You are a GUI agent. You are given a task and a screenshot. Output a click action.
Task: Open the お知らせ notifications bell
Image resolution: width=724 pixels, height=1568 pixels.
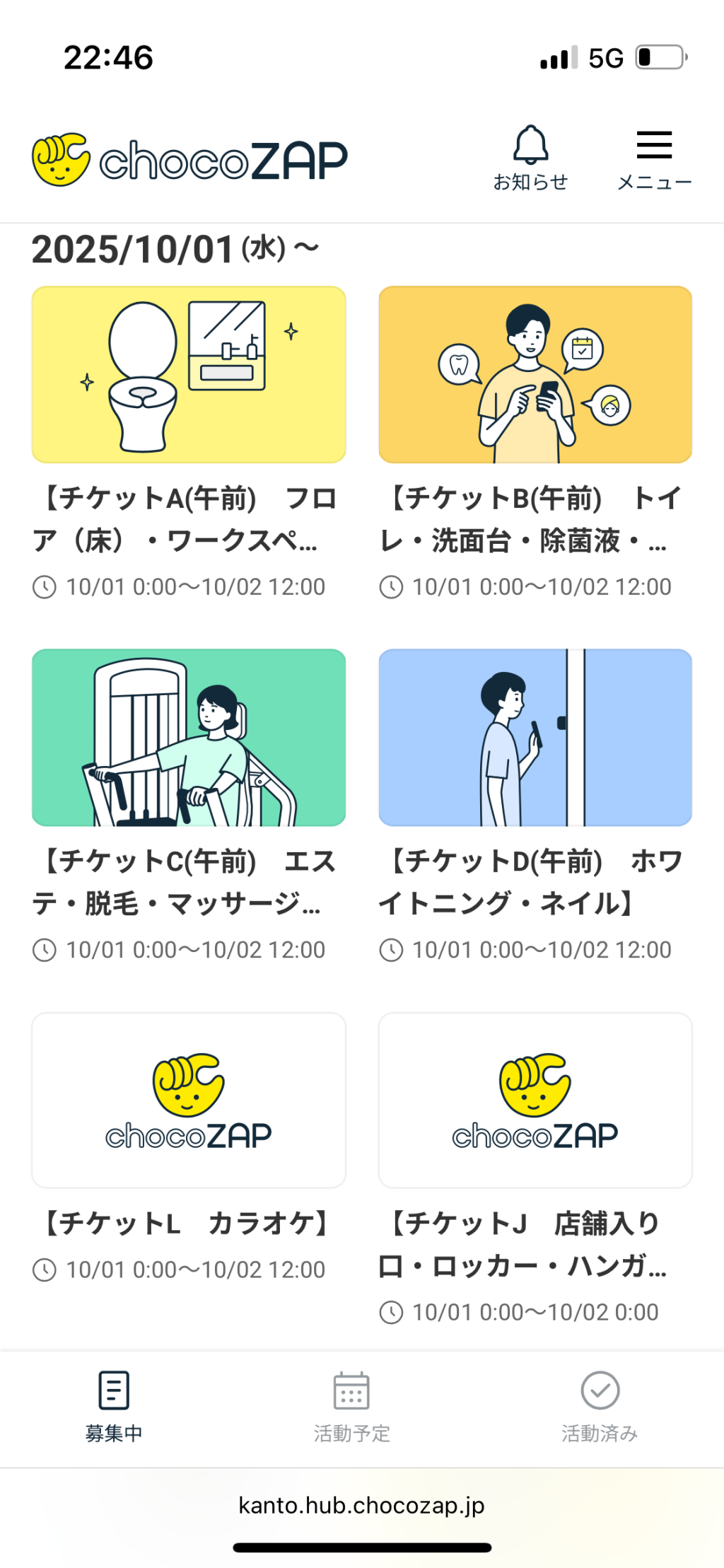530,158
